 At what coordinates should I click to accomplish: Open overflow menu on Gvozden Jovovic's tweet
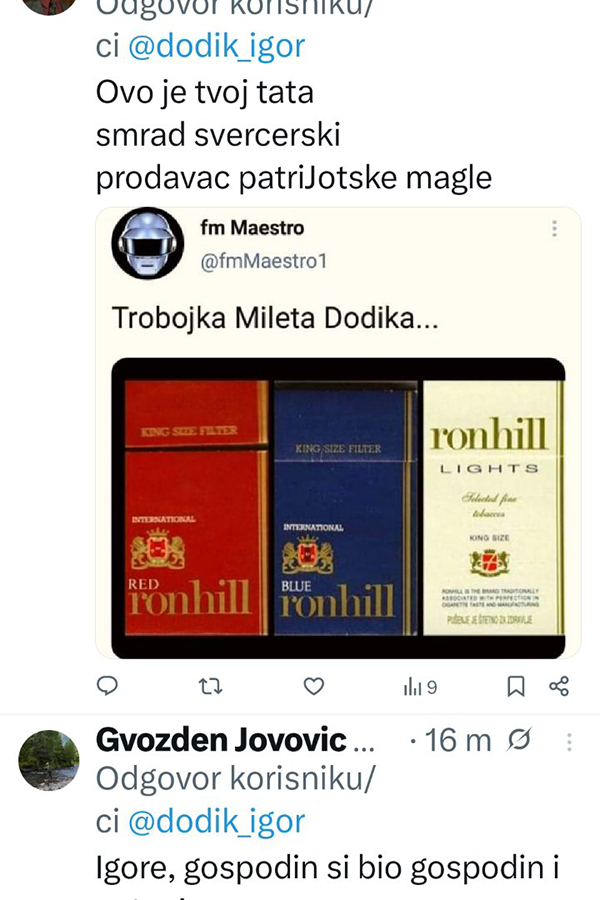[x=570, y=742]
